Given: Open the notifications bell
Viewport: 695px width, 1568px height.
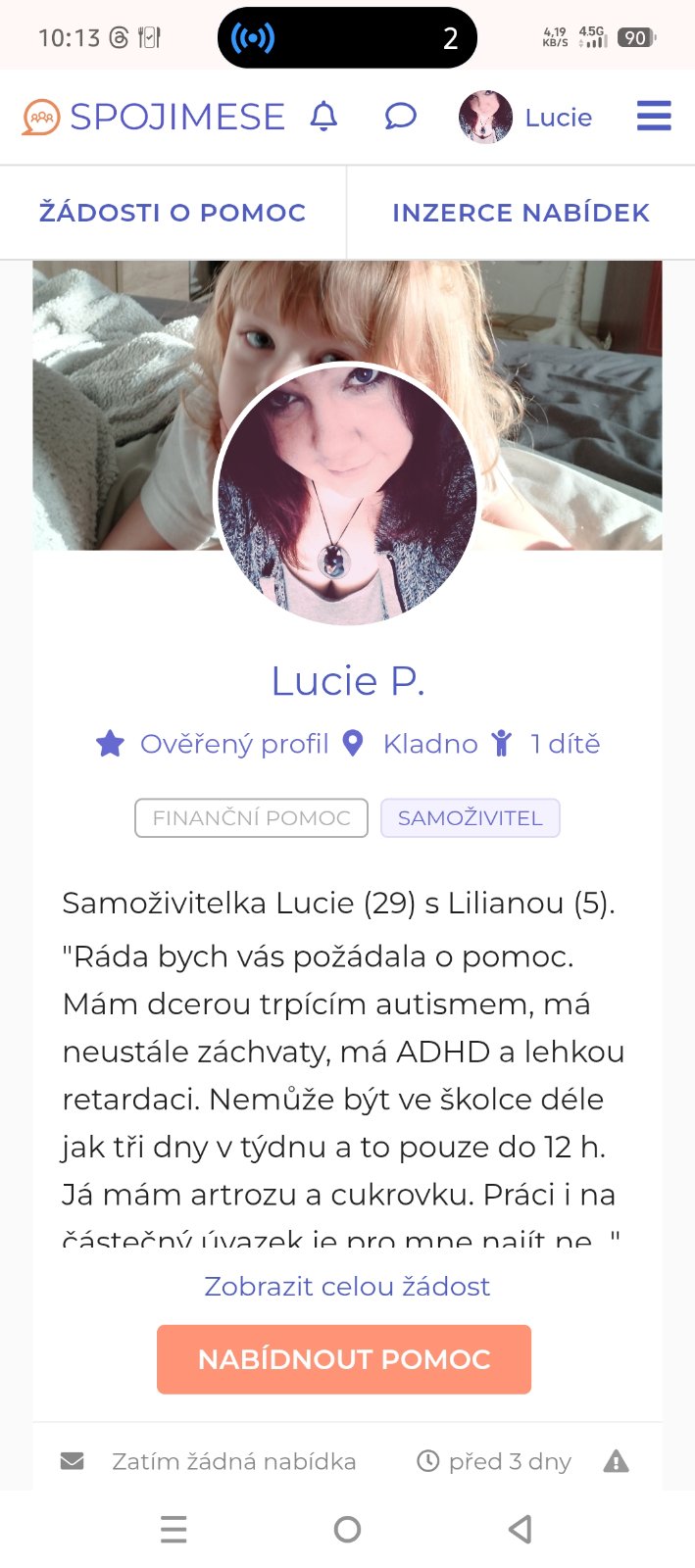Looking at the screenshot, I should (323, 117).
